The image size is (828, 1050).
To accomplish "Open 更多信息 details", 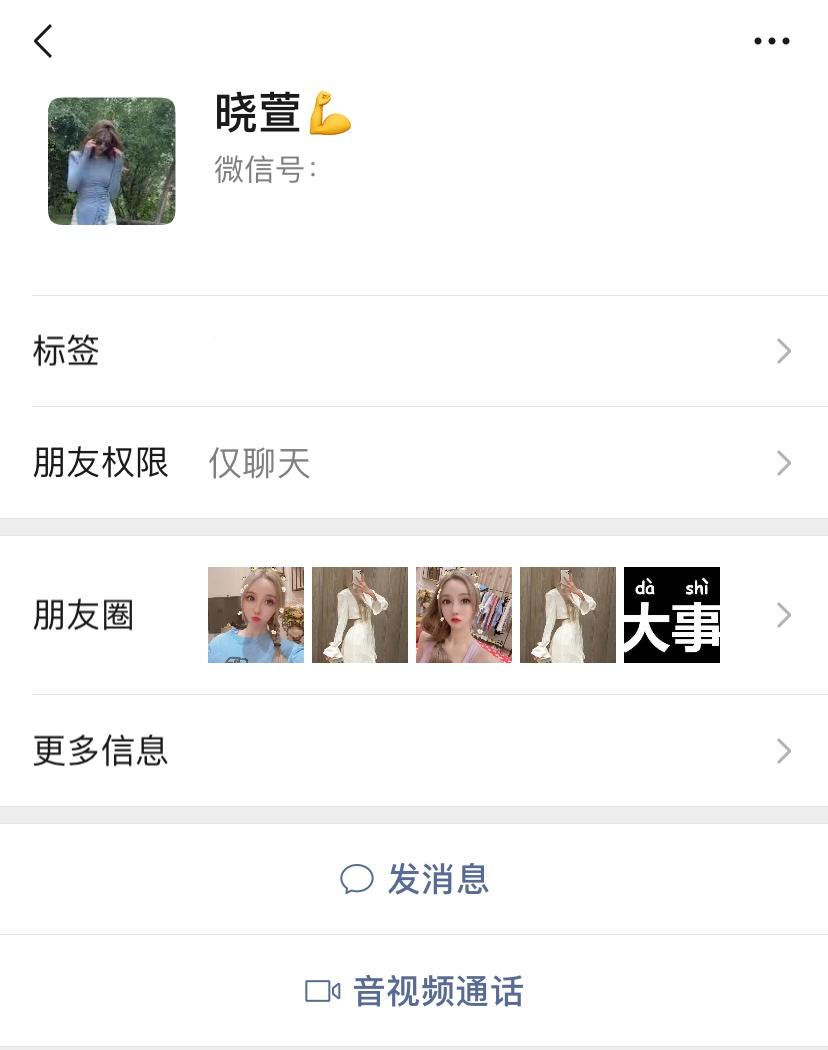I will point(414,750).
